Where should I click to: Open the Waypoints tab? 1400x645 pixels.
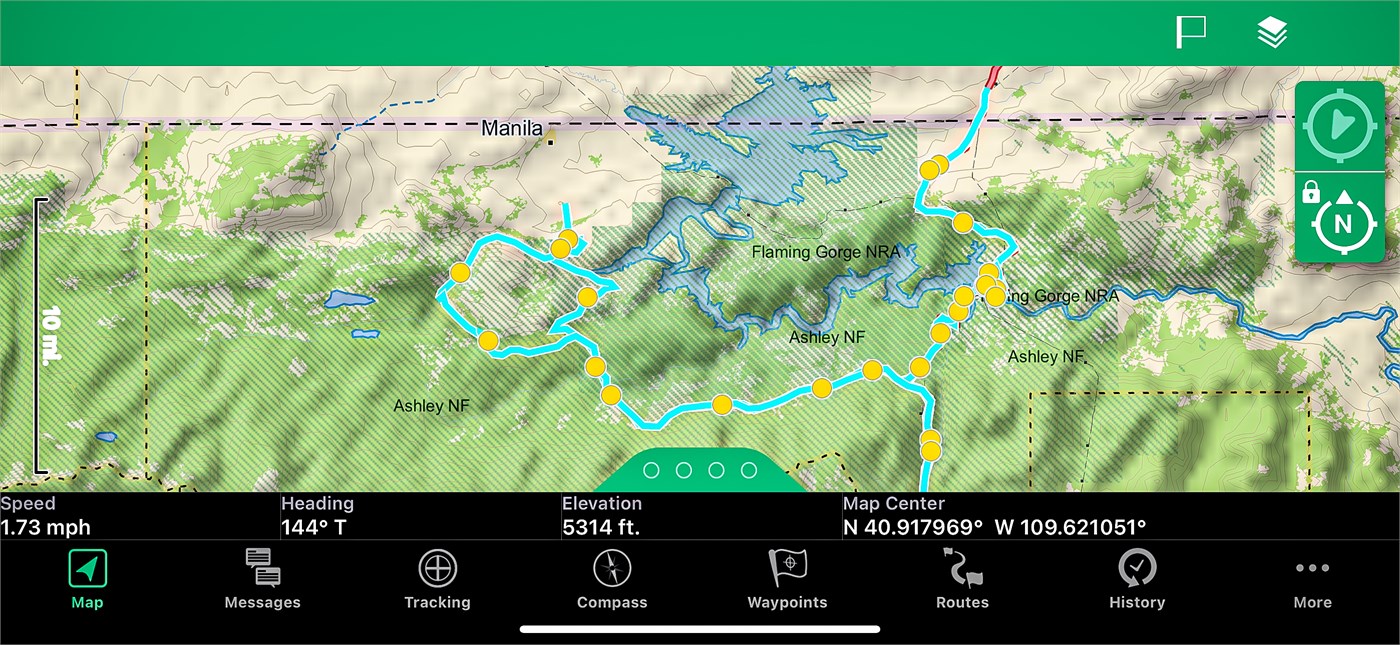787,580
